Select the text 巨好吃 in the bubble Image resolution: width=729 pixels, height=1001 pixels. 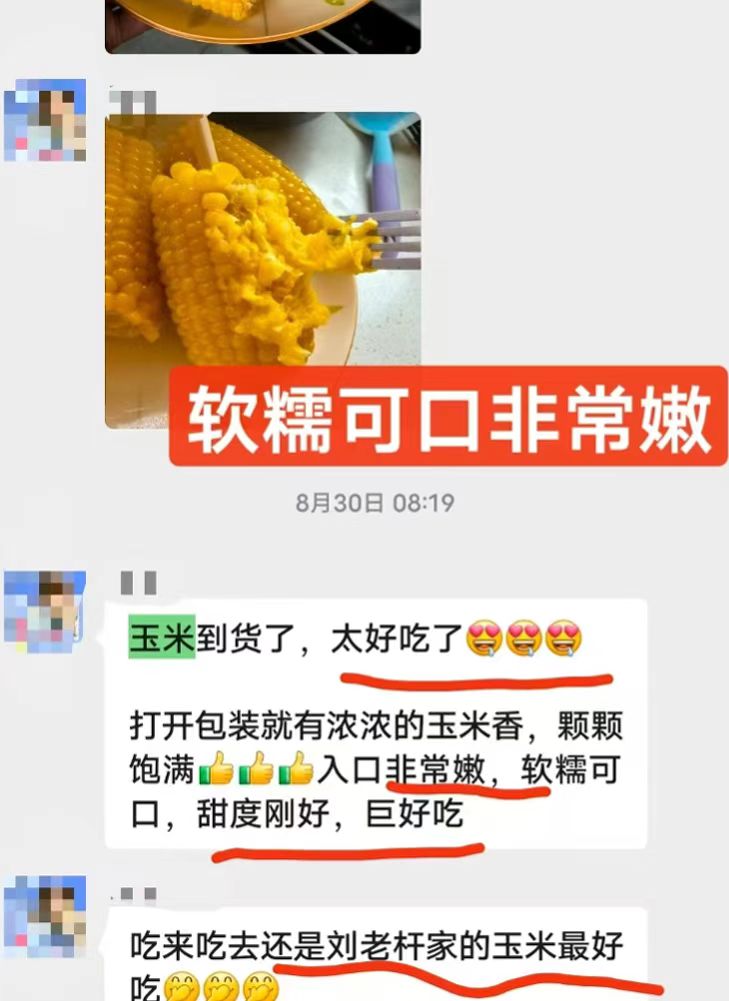tap(414, 814)
